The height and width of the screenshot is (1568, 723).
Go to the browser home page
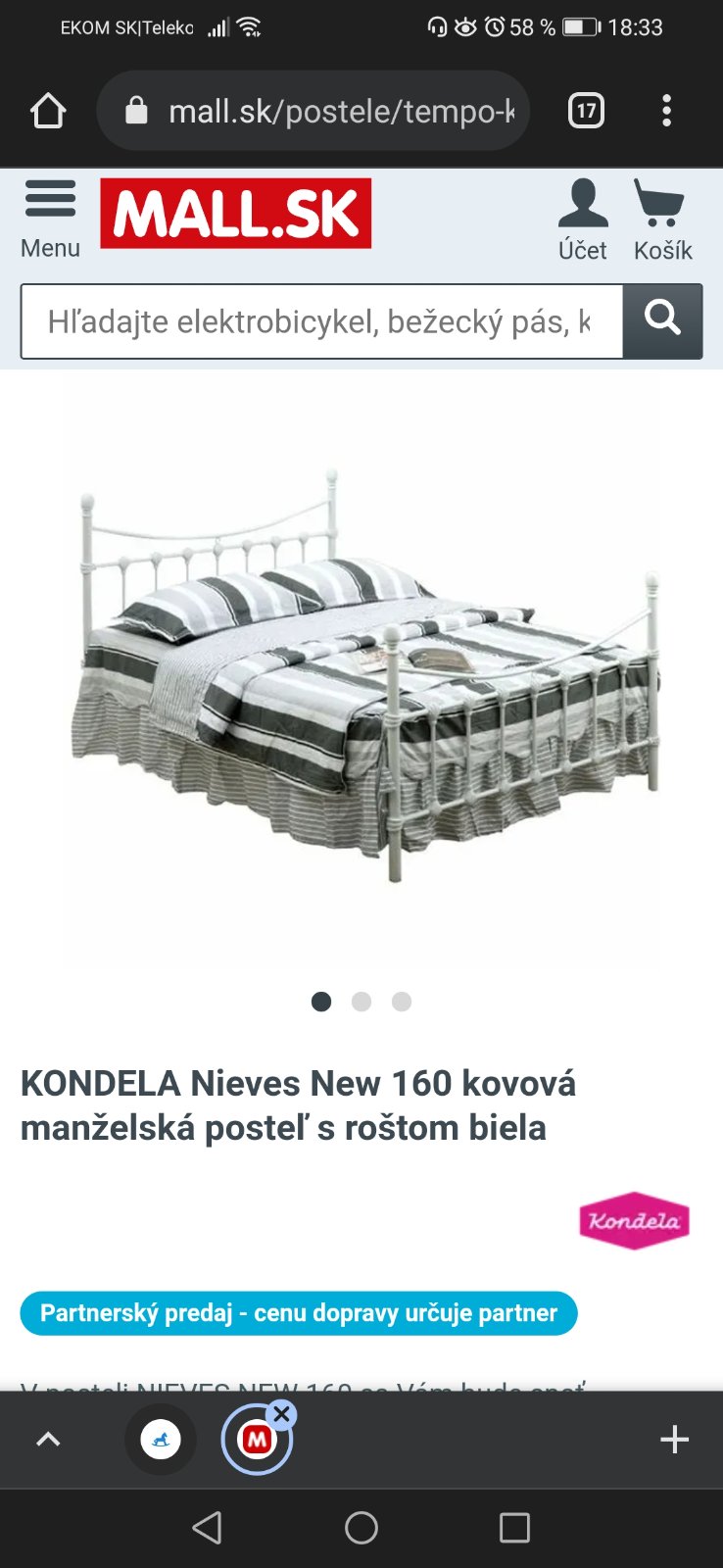click(48, 111)
